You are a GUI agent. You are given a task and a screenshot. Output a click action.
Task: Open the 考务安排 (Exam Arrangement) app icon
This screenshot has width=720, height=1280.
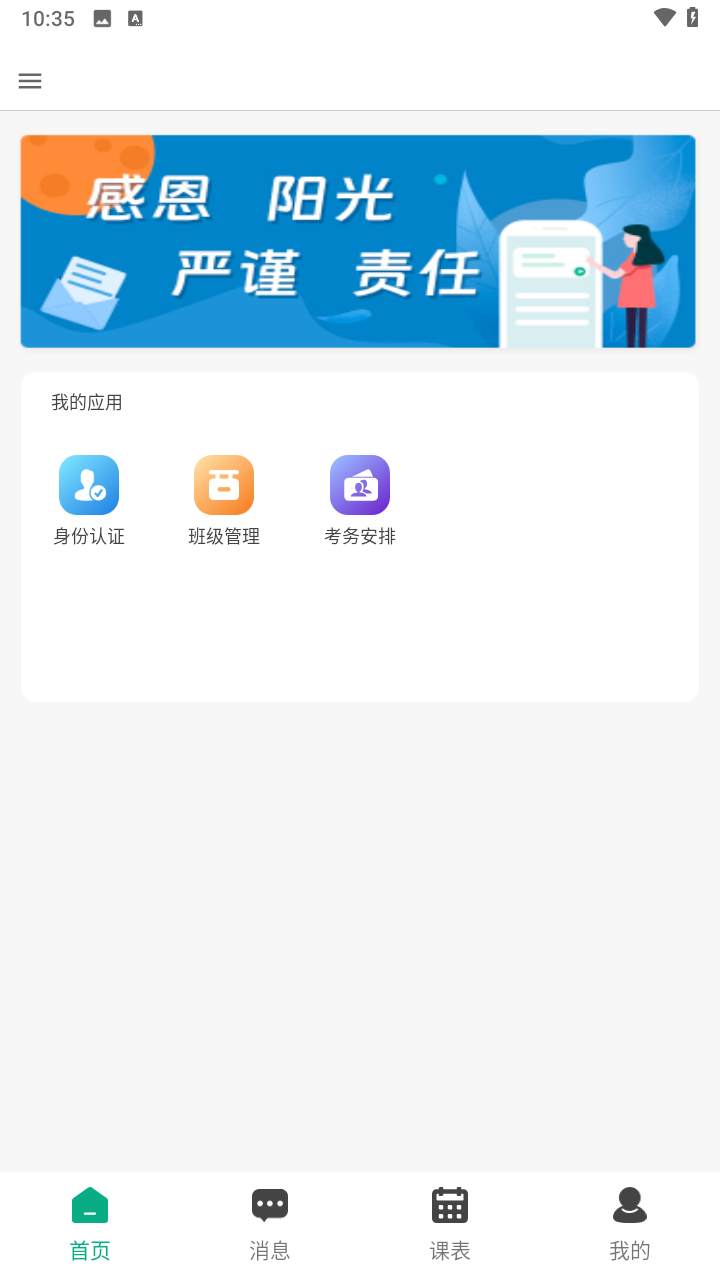[x=359, y=484]
